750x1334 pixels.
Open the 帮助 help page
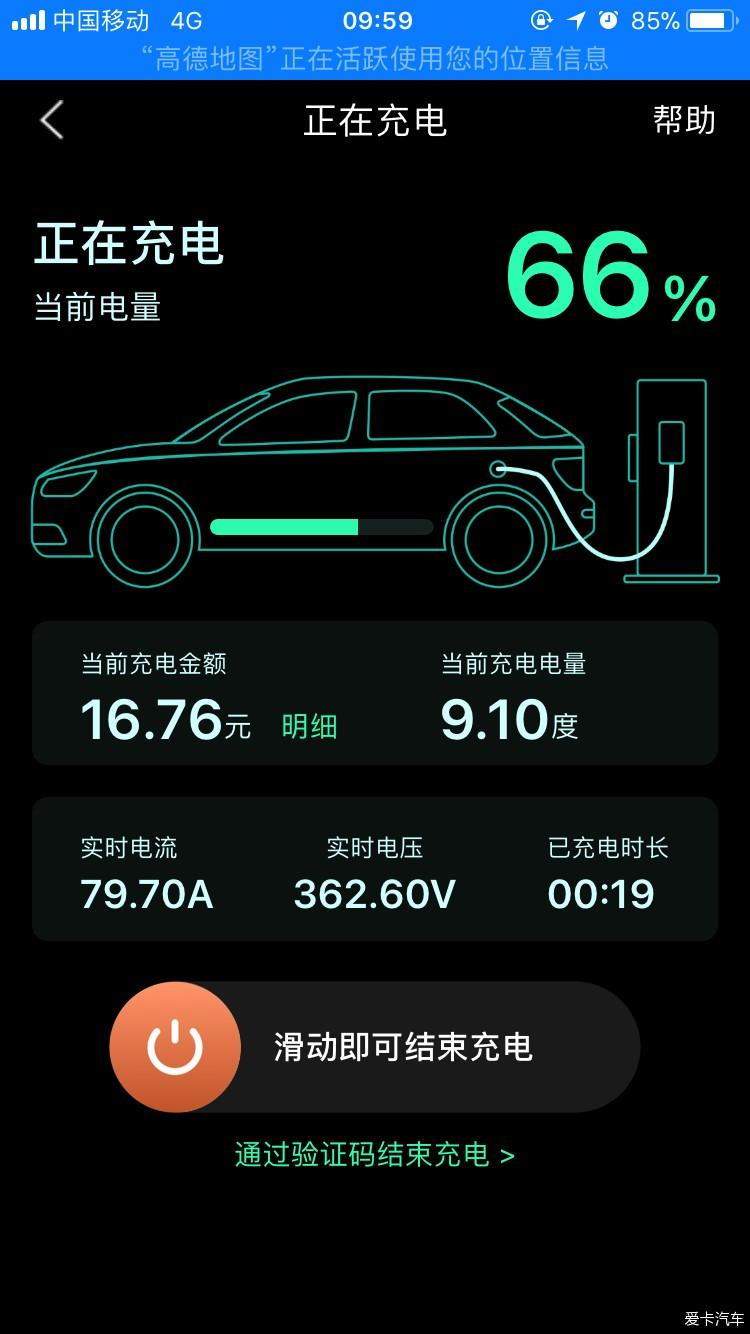pyautogui.click(x=684, y=119)
